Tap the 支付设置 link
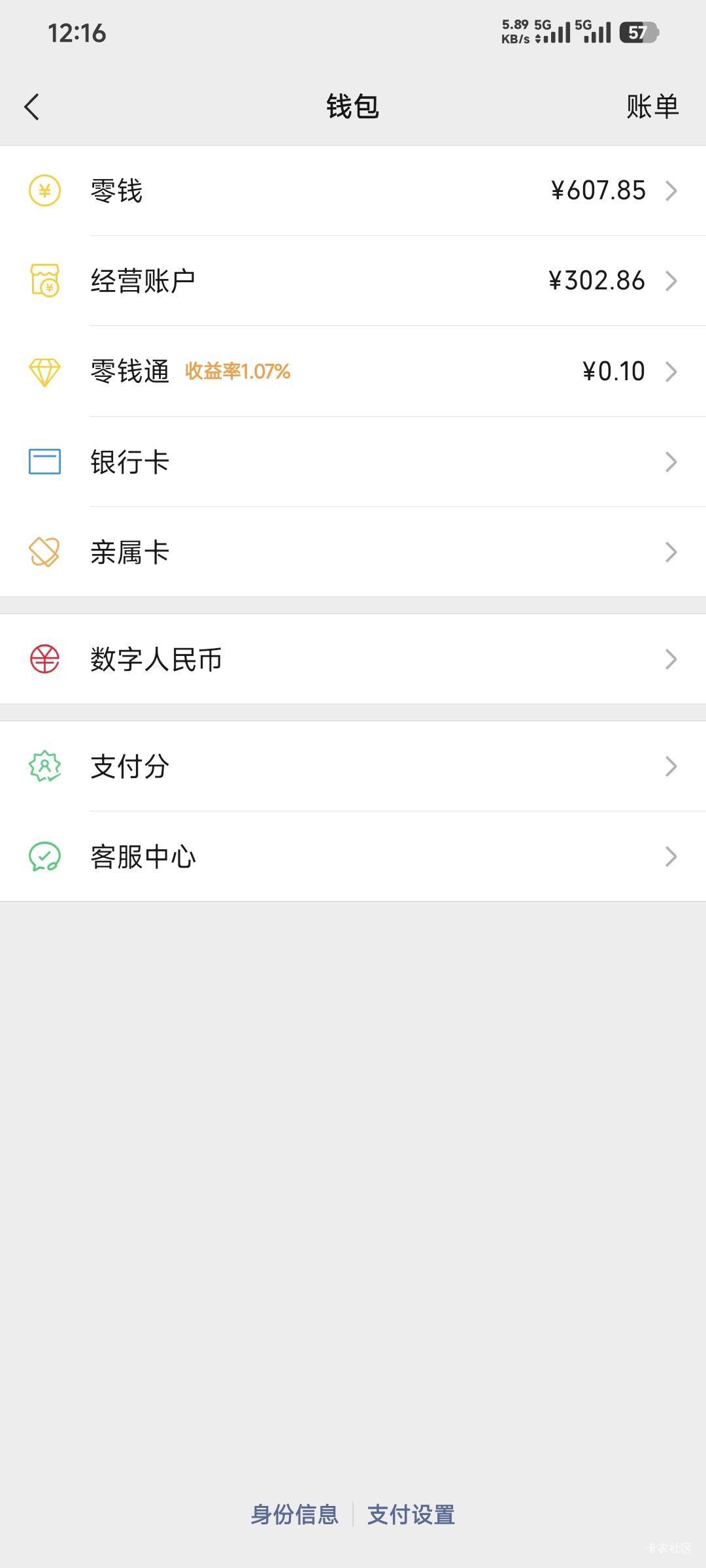 [411, 1514]
